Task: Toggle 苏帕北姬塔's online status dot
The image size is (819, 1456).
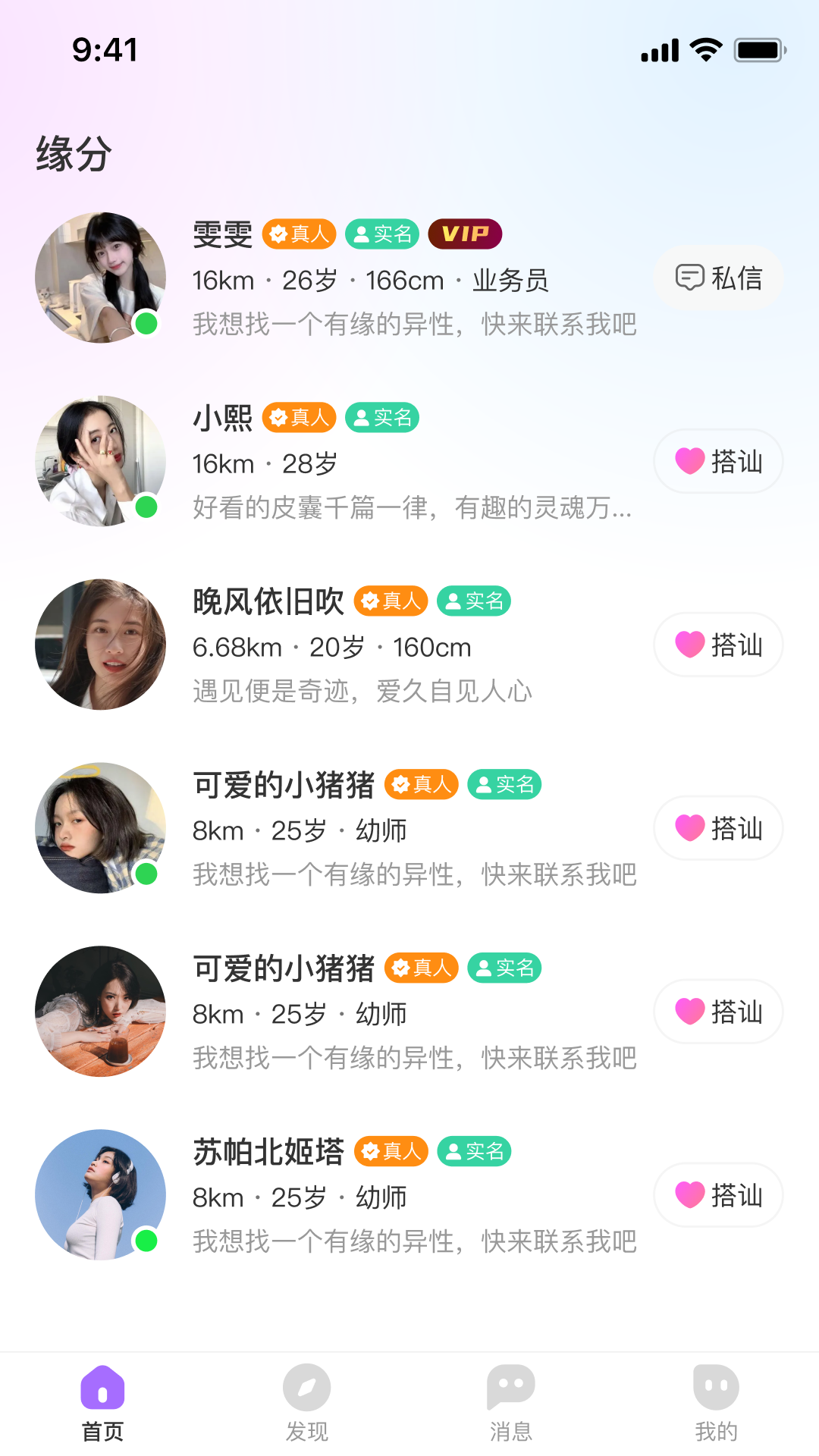Action: coord(146,1241)
